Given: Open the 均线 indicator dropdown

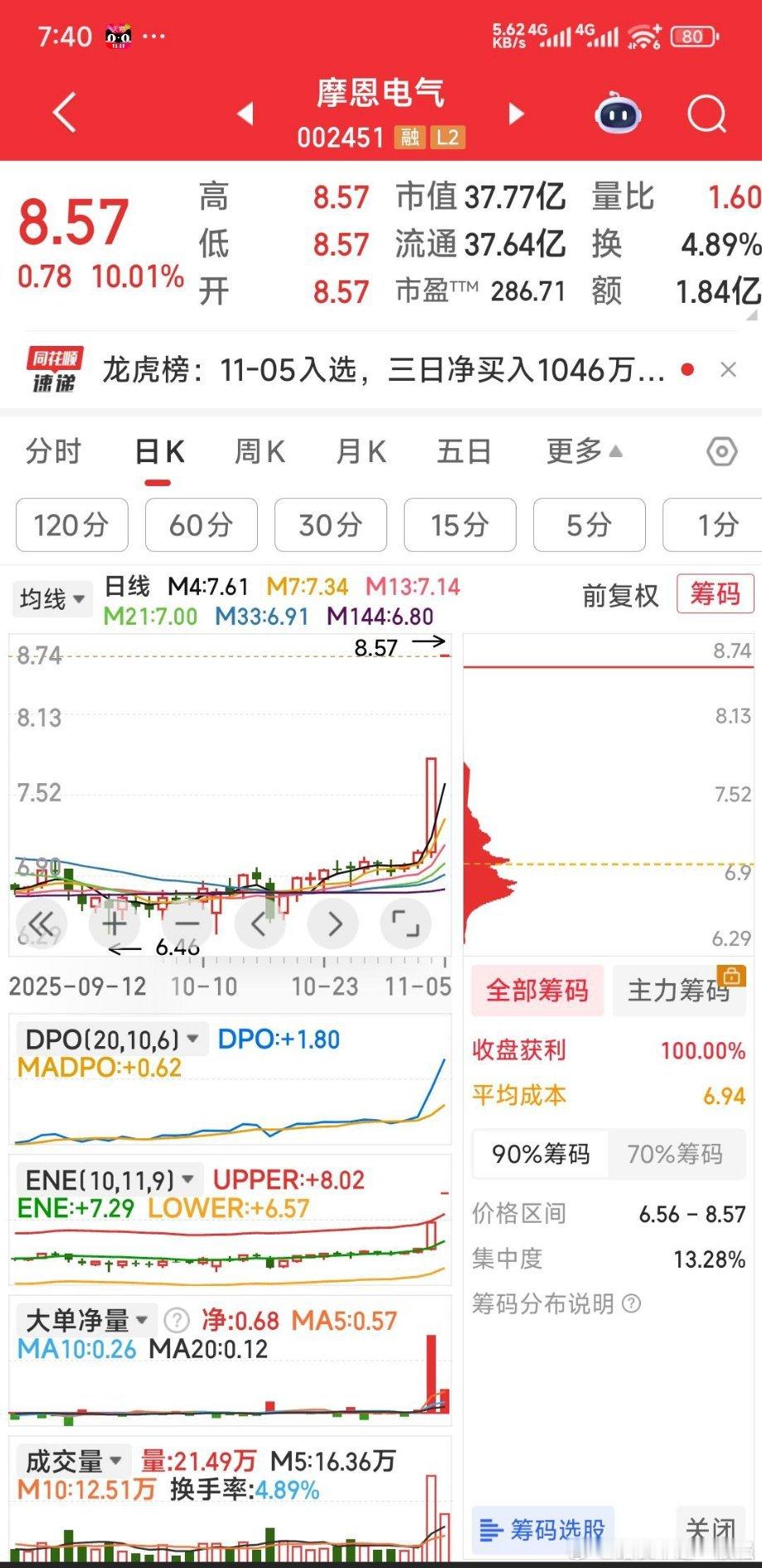Looking at the screenshot, I should [x=52, y=598].
